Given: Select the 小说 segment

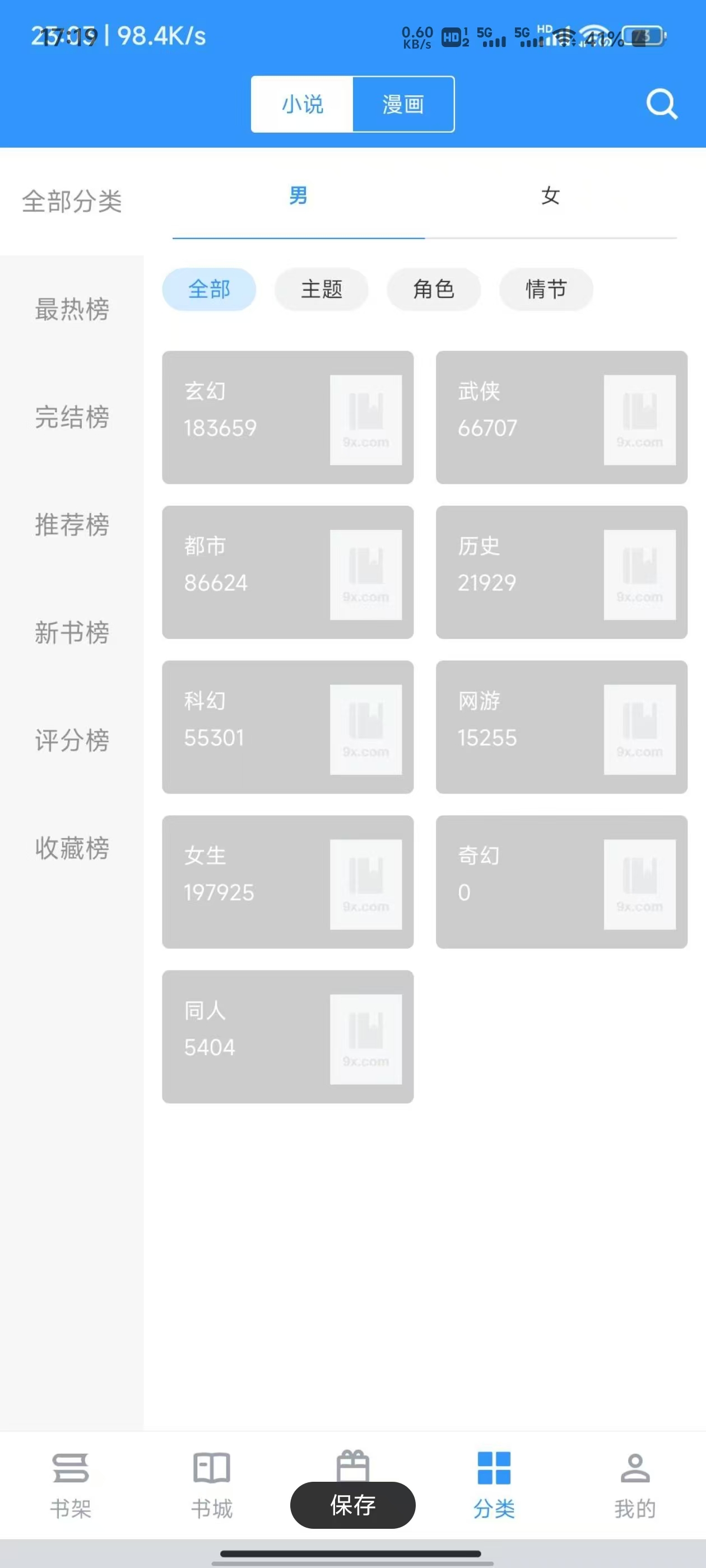Looking at the screenshot, I should (x=302, y=104).
